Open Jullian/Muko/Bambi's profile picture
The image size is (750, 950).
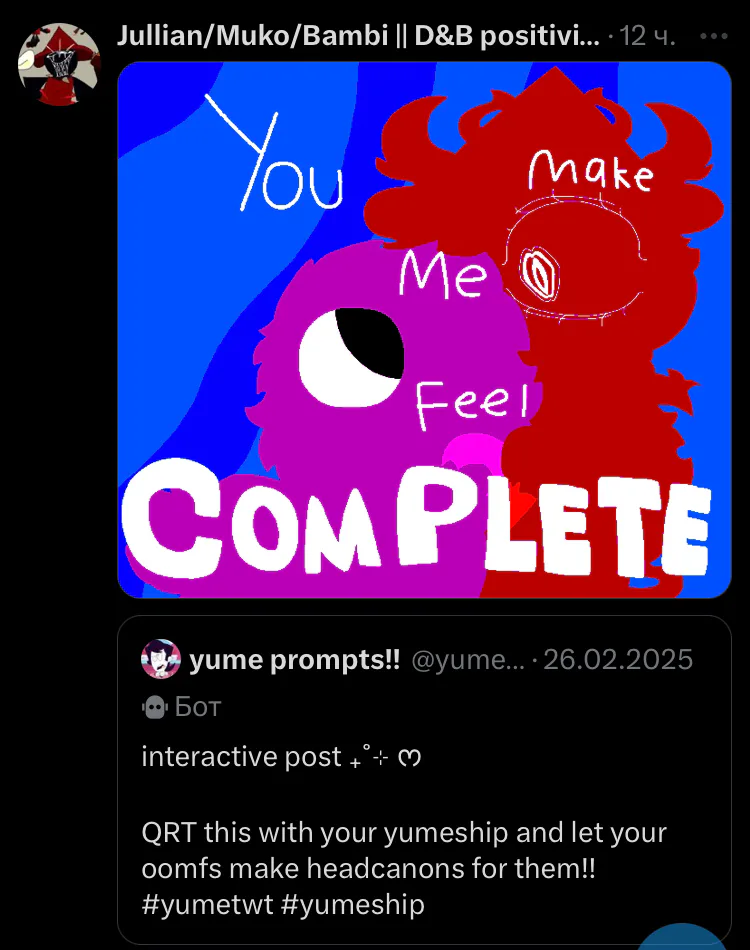pos(59,63)
